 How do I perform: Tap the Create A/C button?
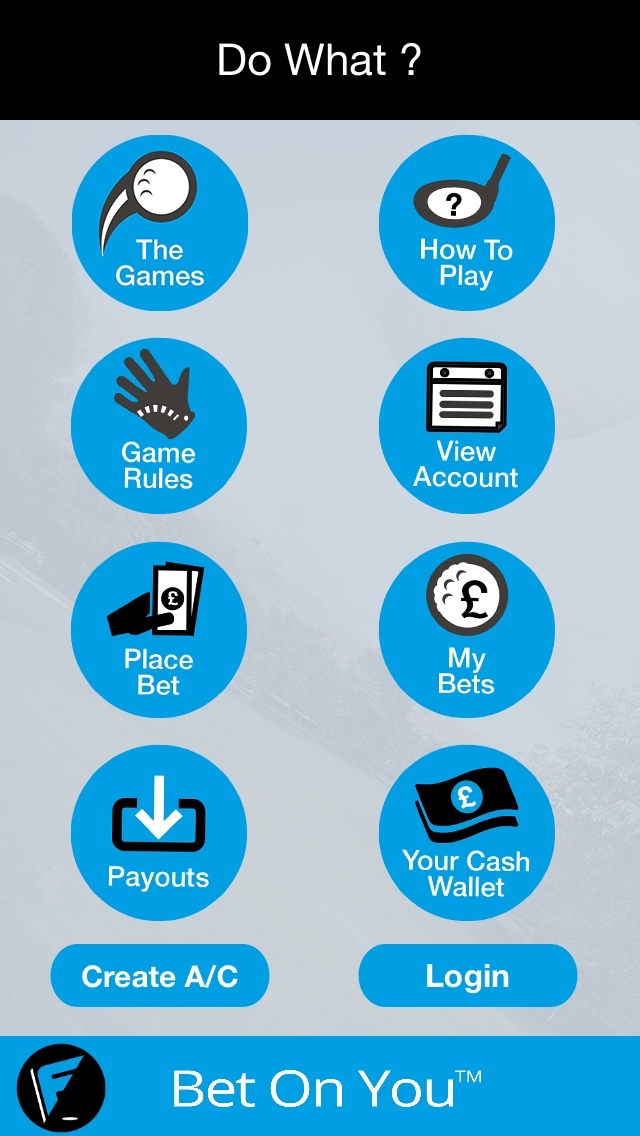pyautogui.click(x=160, y=976)
